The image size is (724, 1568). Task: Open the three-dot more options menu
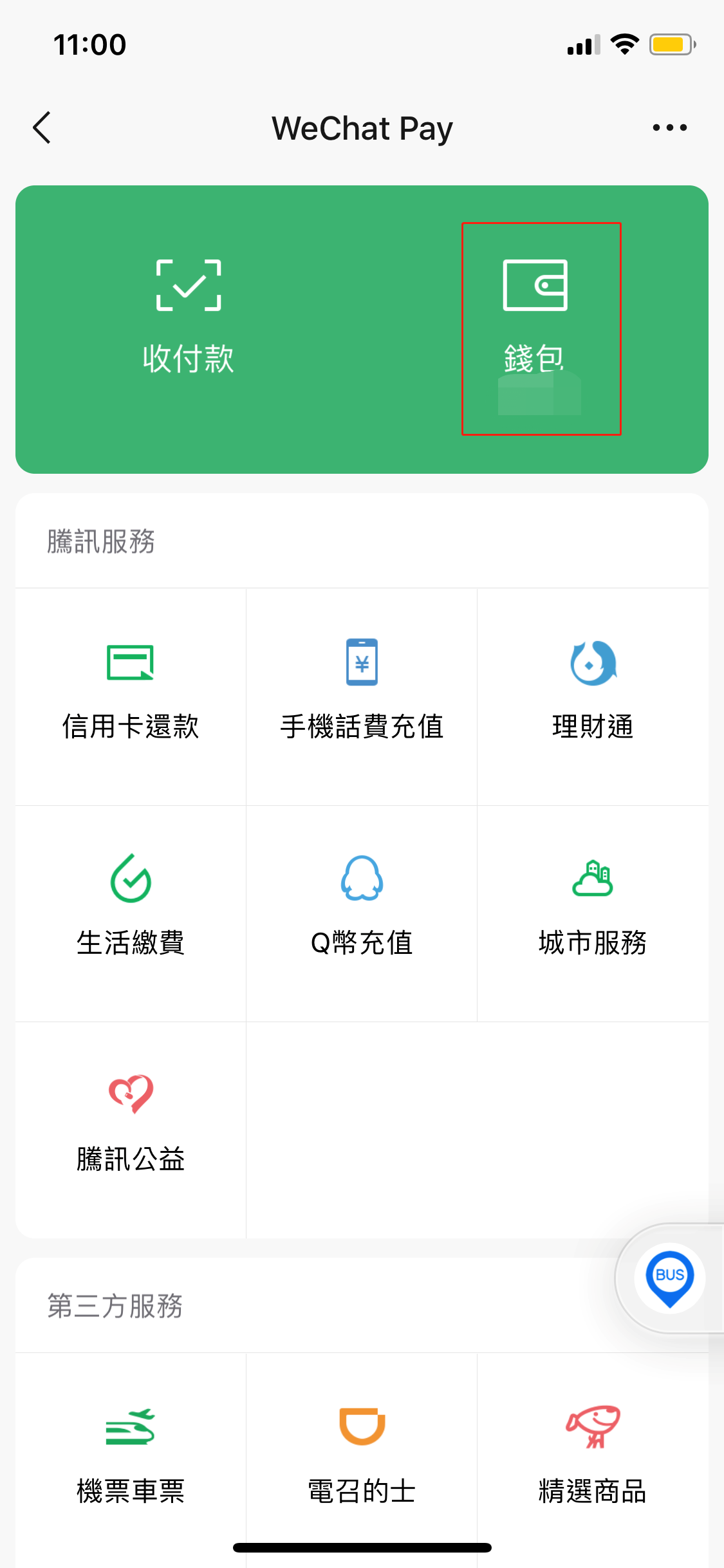pyautogui.click(x=668, y=127)
